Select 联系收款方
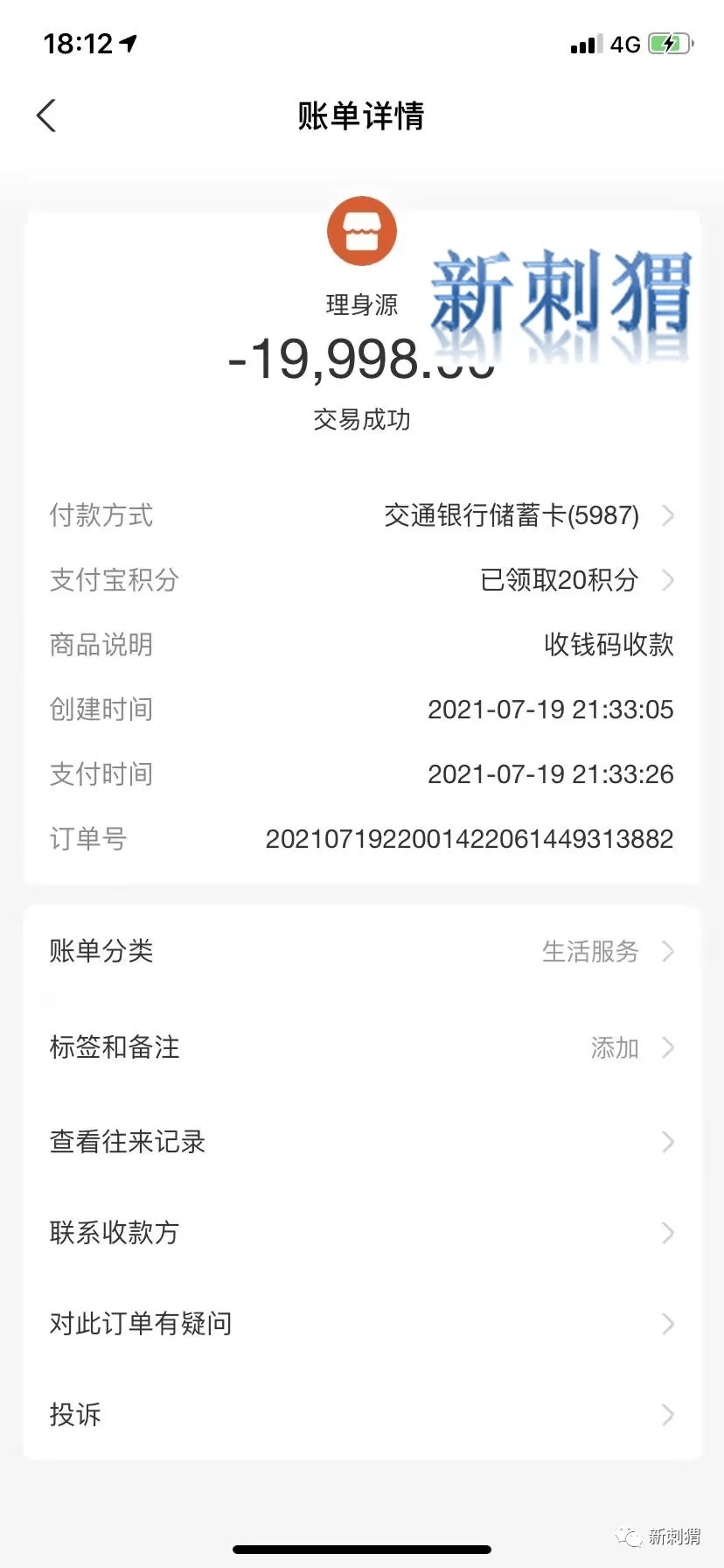The image size is (724, 1568). [362, 1233]
